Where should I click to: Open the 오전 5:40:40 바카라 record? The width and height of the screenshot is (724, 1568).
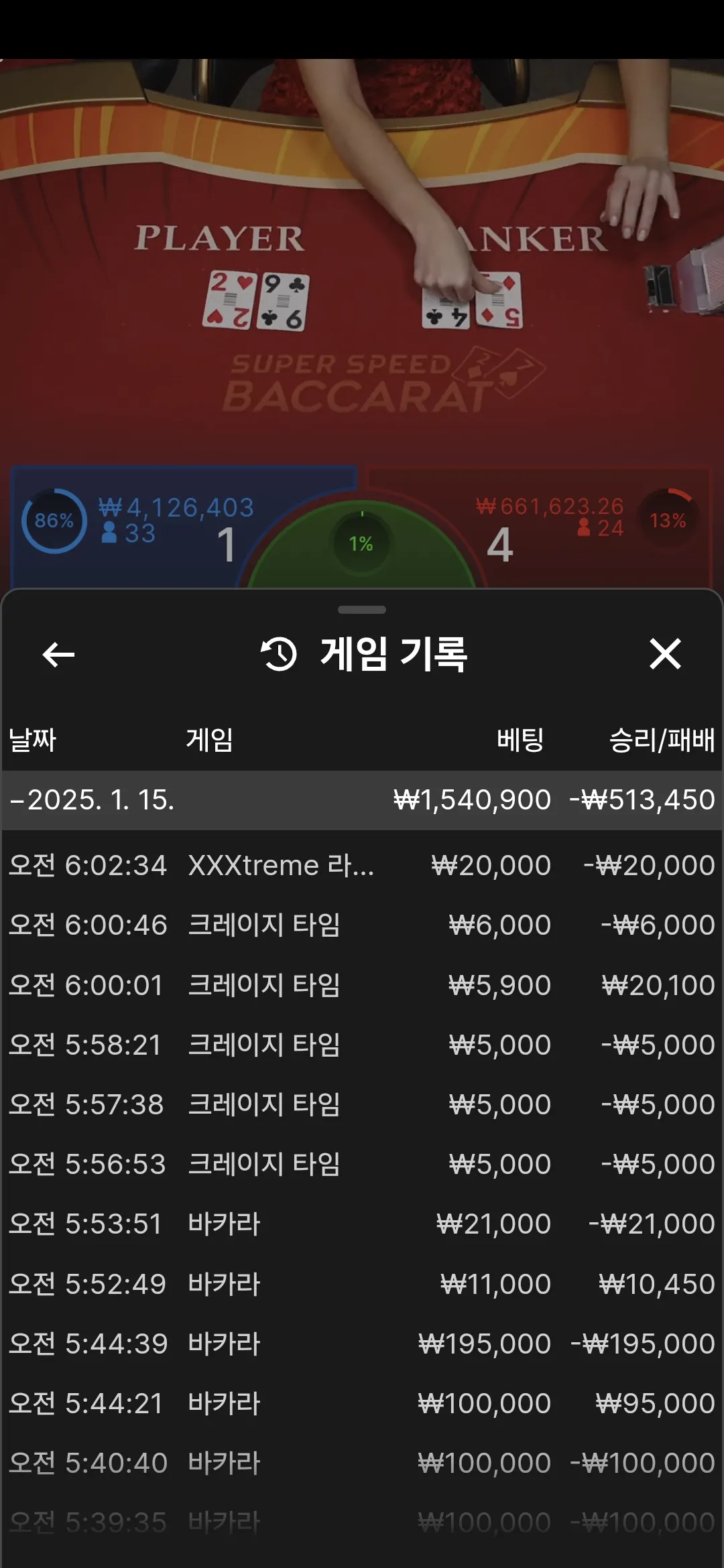tap(362, 1463)
